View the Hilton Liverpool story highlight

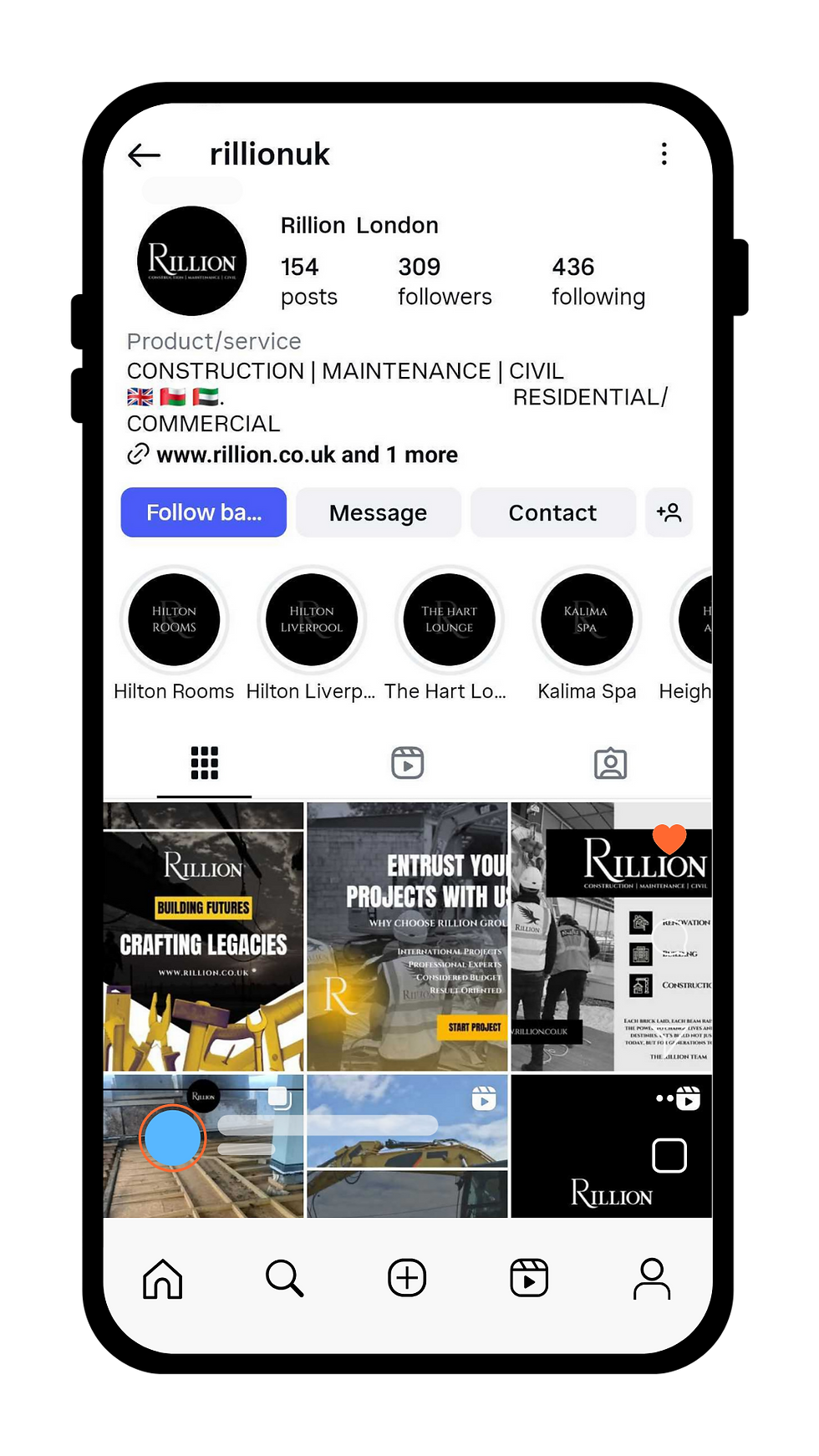(311, 620)
